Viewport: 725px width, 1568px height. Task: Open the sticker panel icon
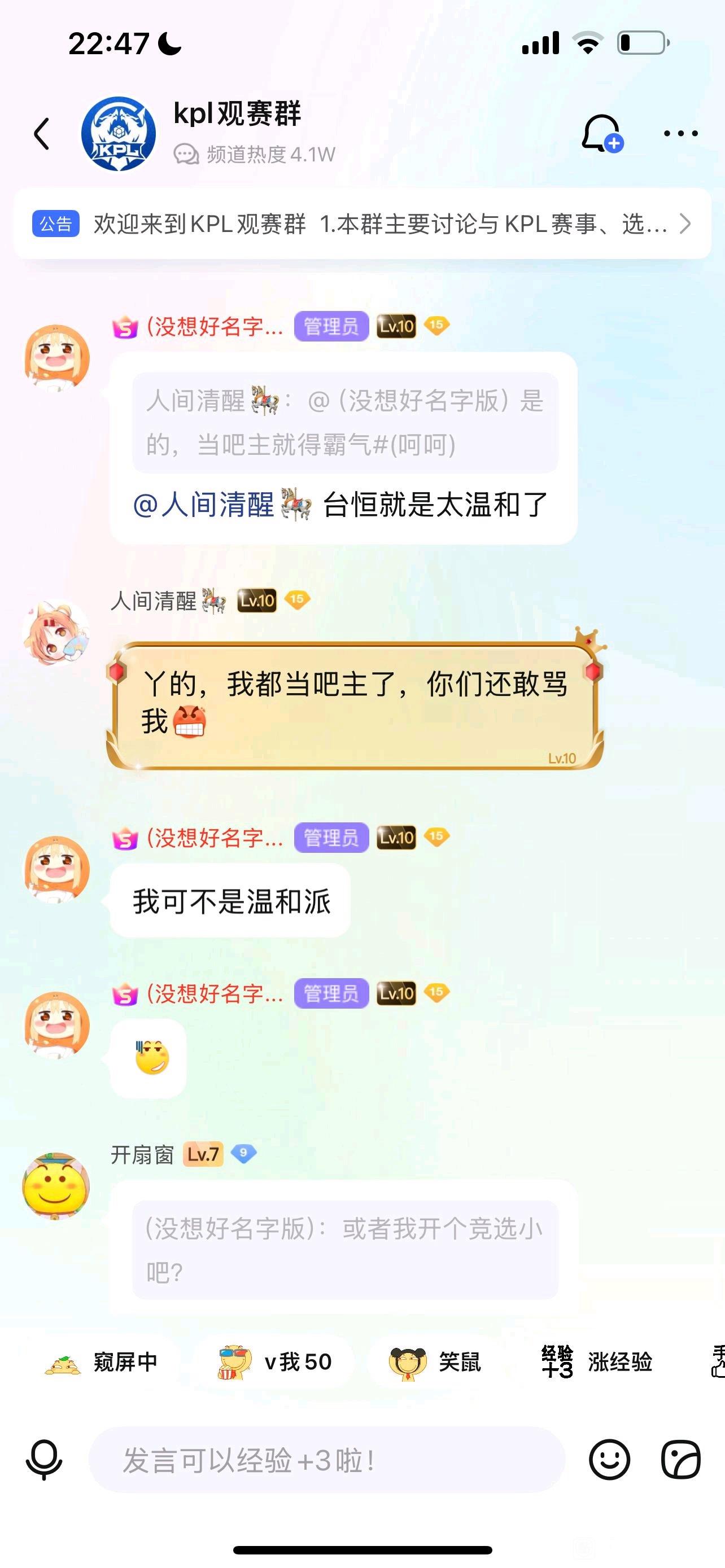point(680,1459)
